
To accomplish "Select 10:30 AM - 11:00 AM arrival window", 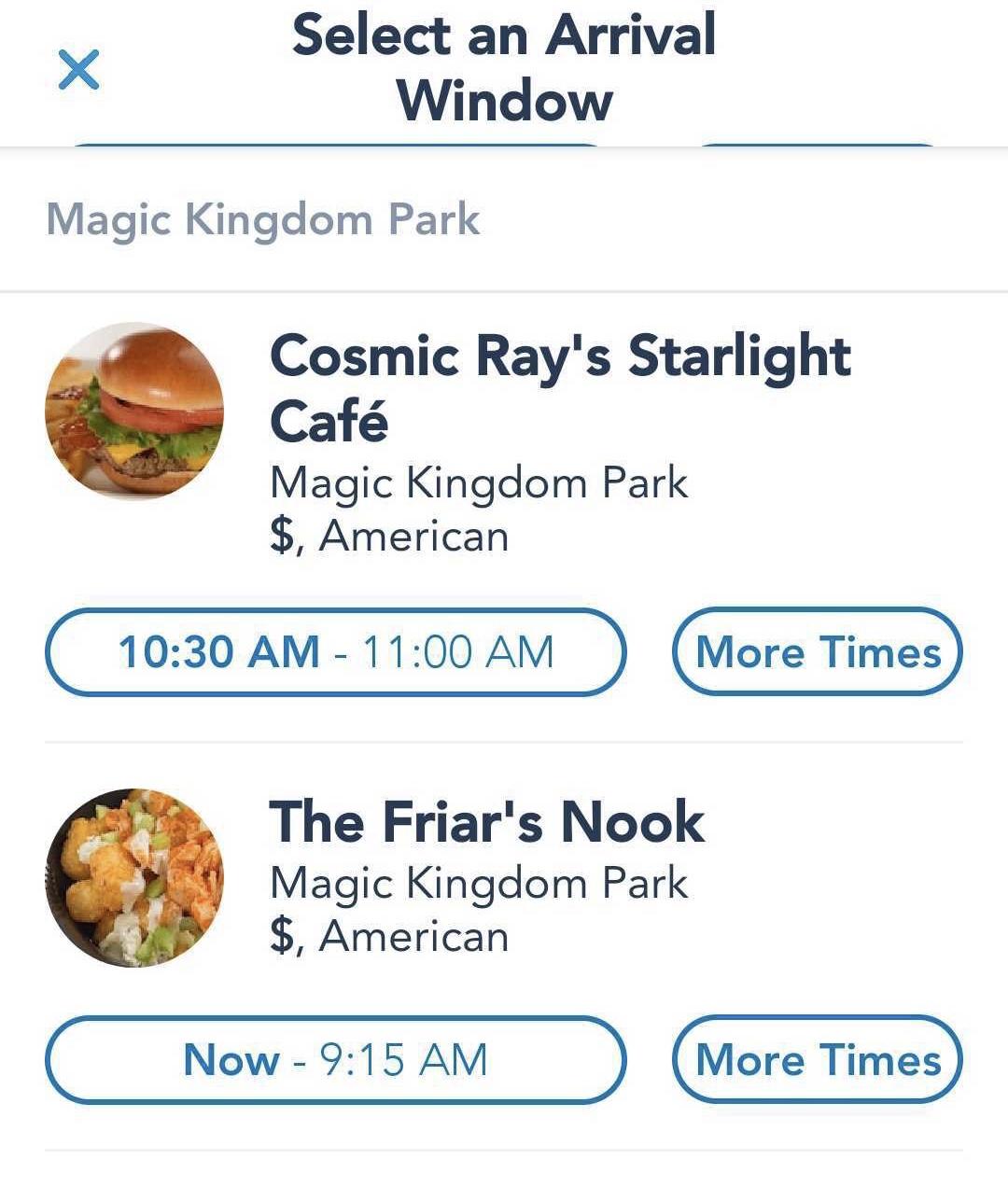I will (x=335, y=651).
